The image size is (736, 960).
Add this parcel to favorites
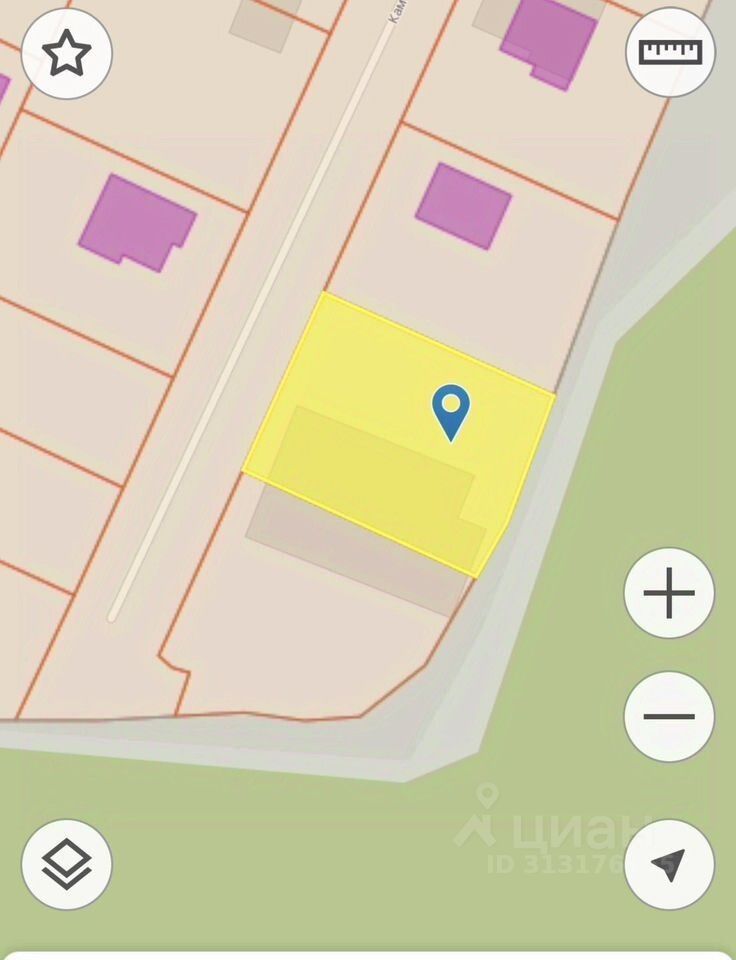click(x=66, y=54)
